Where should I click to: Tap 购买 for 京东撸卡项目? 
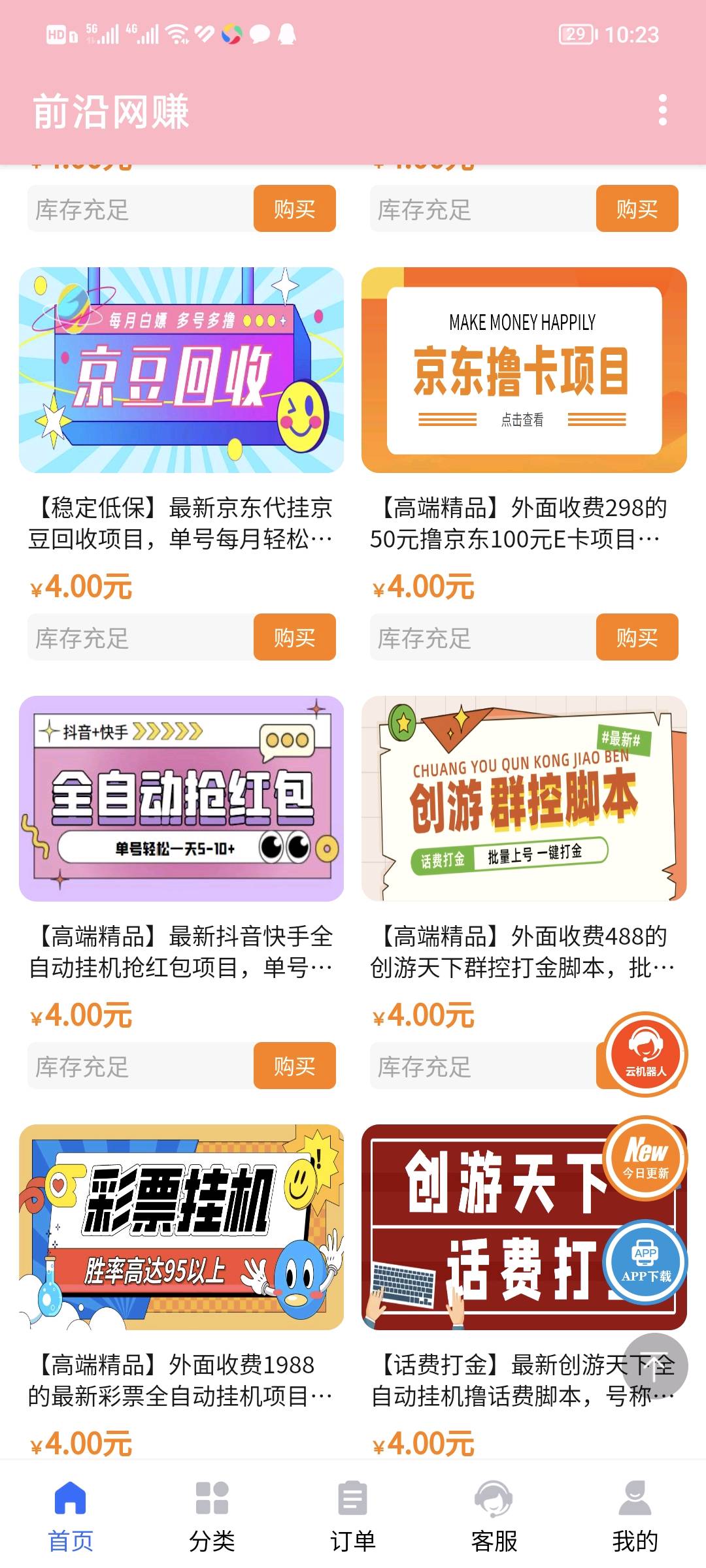coord(637,637)
